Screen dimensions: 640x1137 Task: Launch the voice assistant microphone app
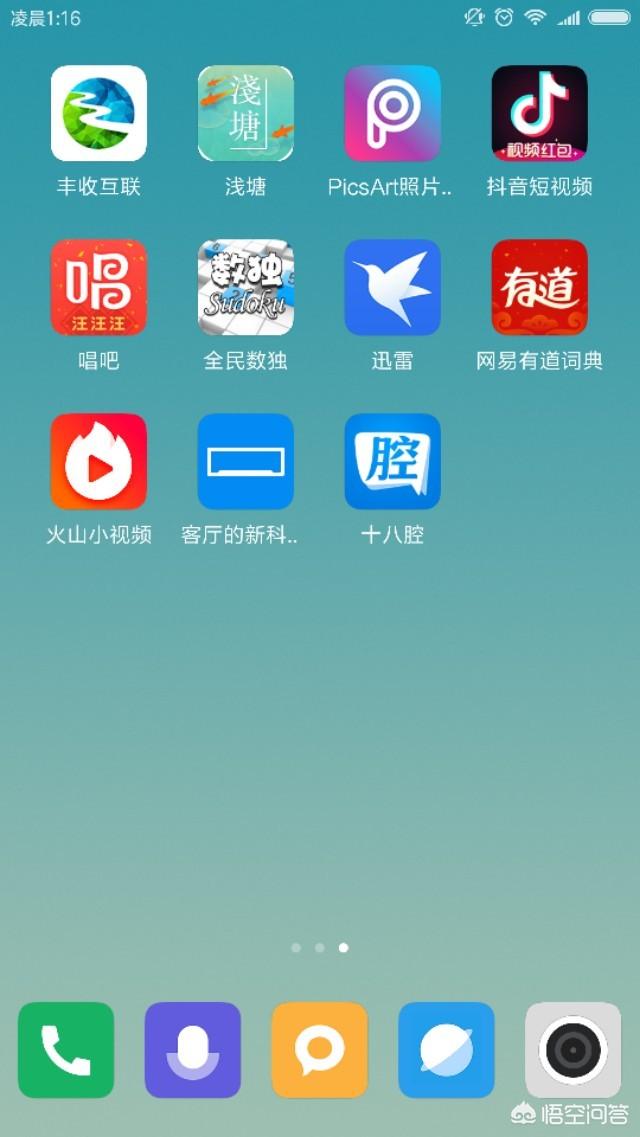point(193,1050)
